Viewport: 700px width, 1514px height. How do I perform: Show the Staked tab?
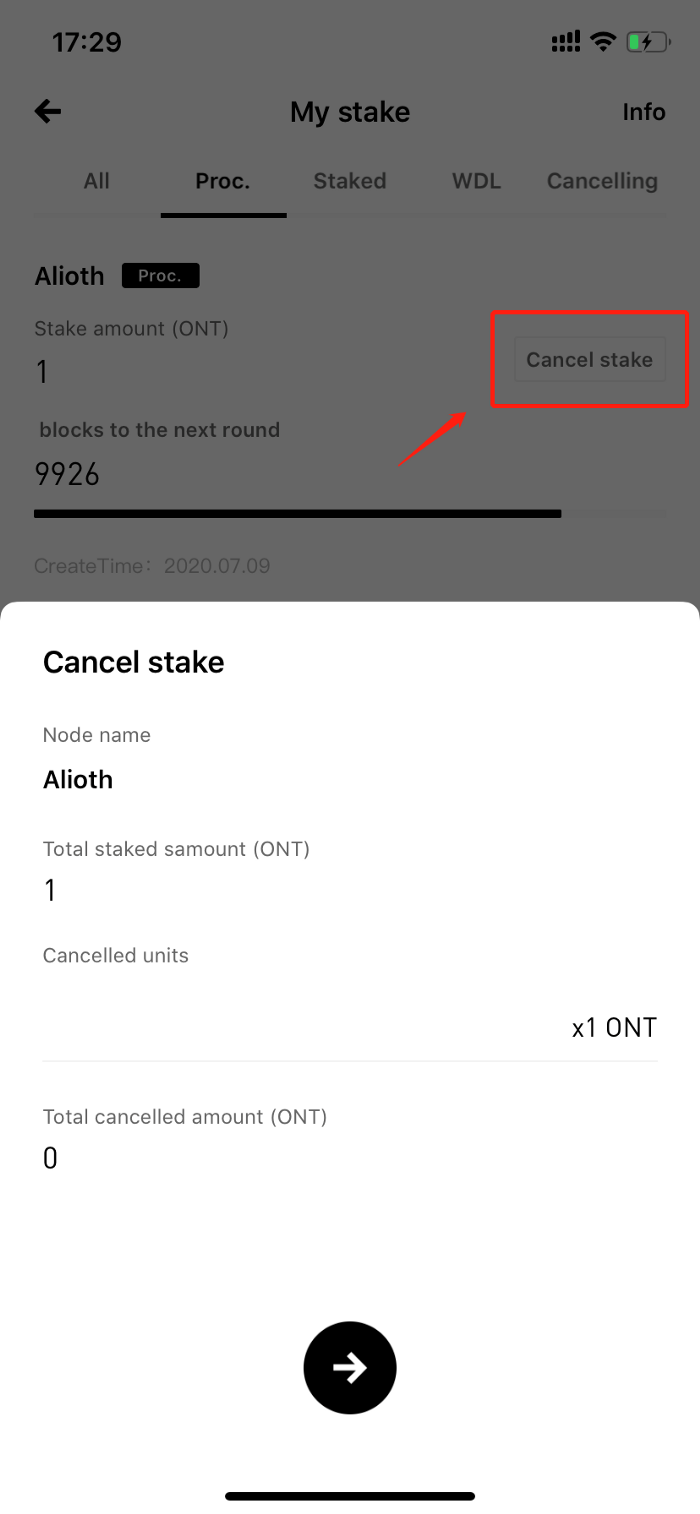(x=350, y=181)
